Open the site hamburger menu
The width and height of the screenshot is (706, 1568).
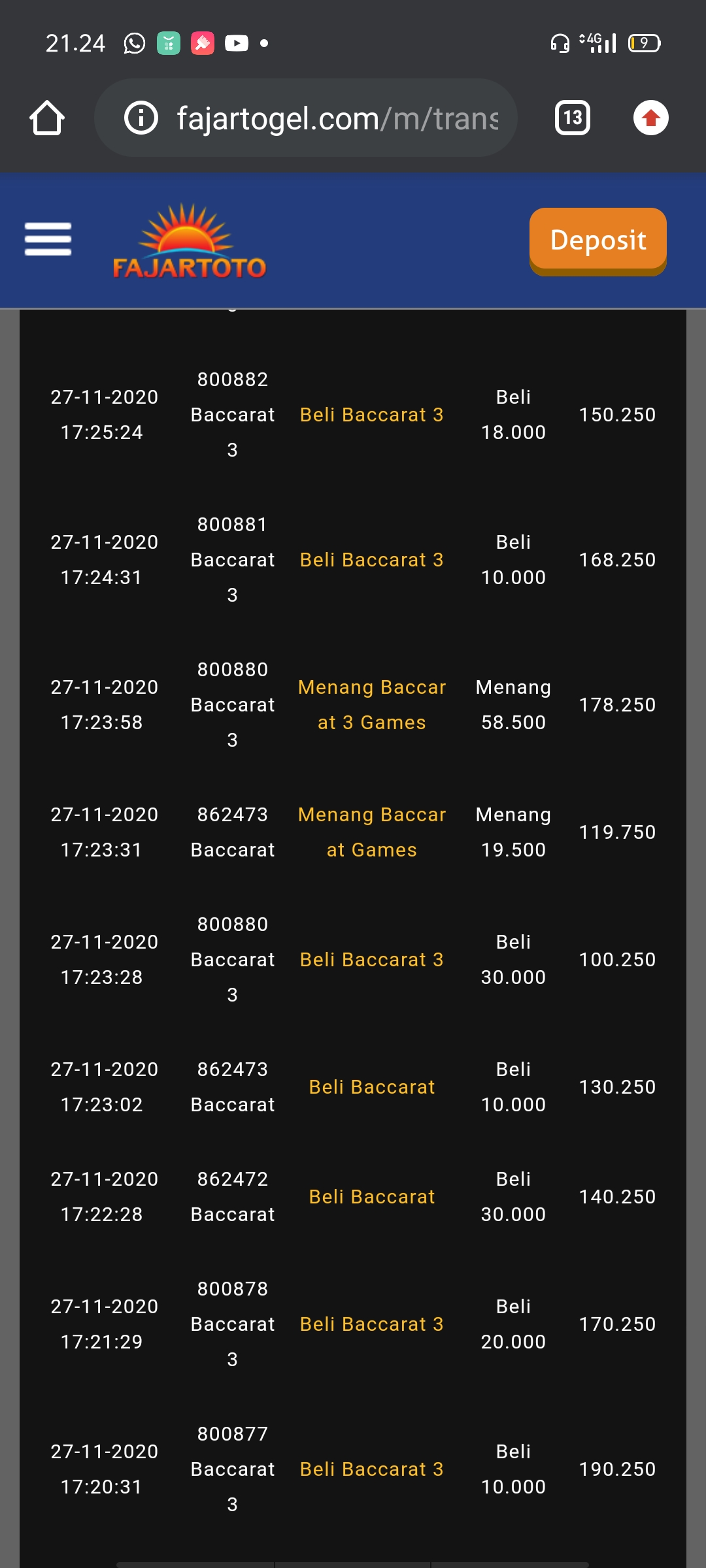coord(48,239)
